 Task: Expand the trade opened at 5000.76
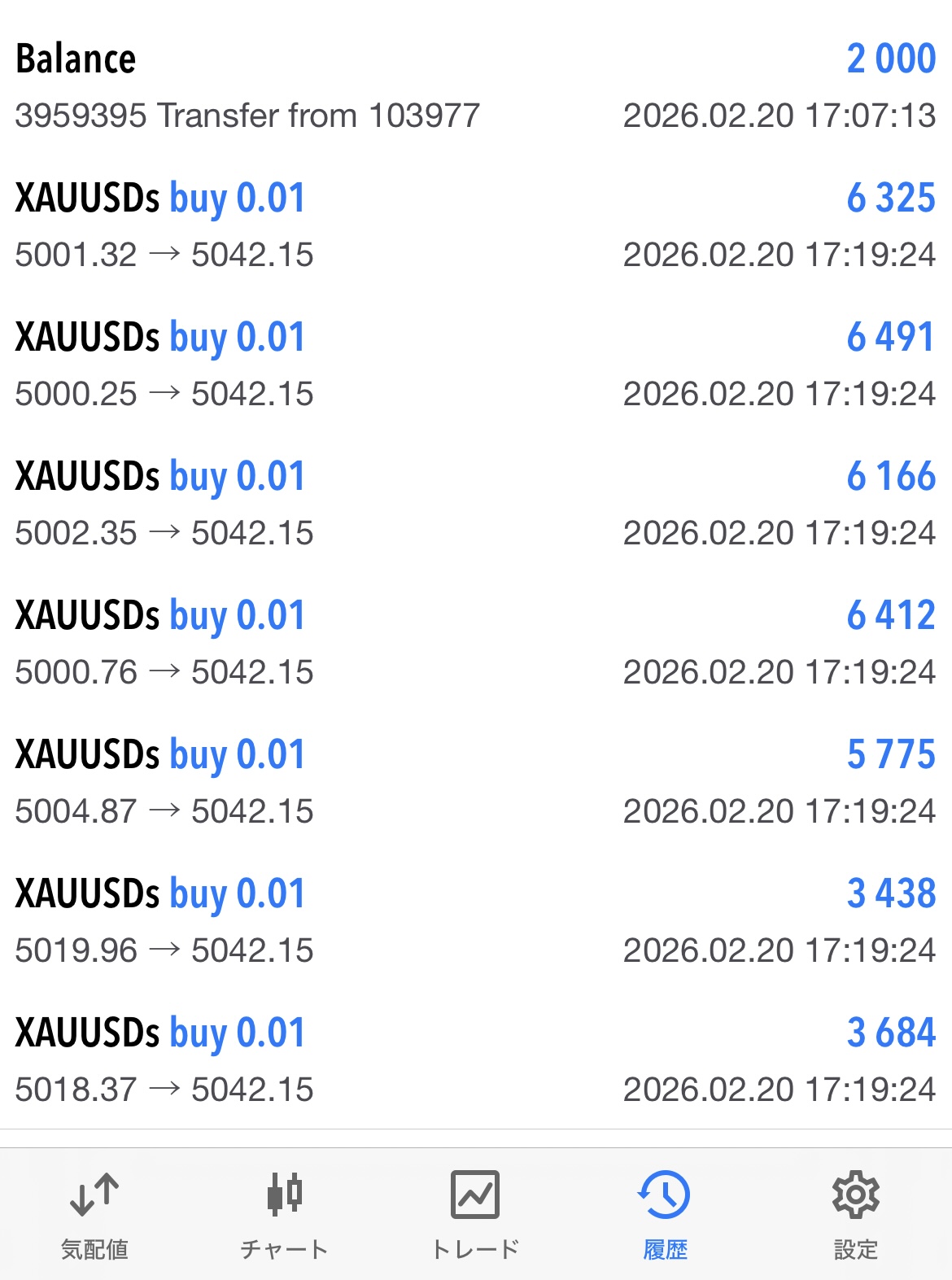(x=476, y=643)
